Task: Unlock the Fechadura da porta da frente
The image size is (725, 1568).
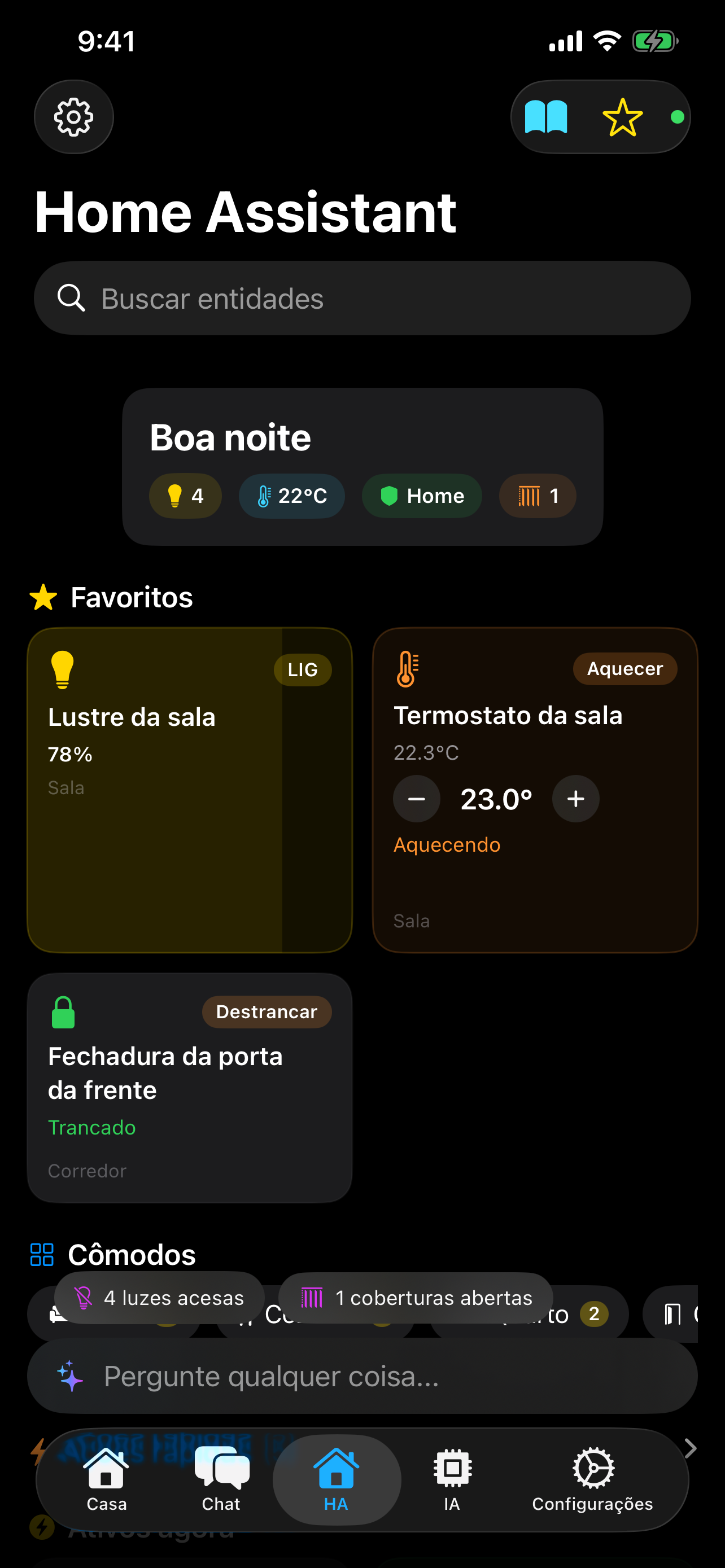Action: pyautogui.click(x=266, y=1011)
